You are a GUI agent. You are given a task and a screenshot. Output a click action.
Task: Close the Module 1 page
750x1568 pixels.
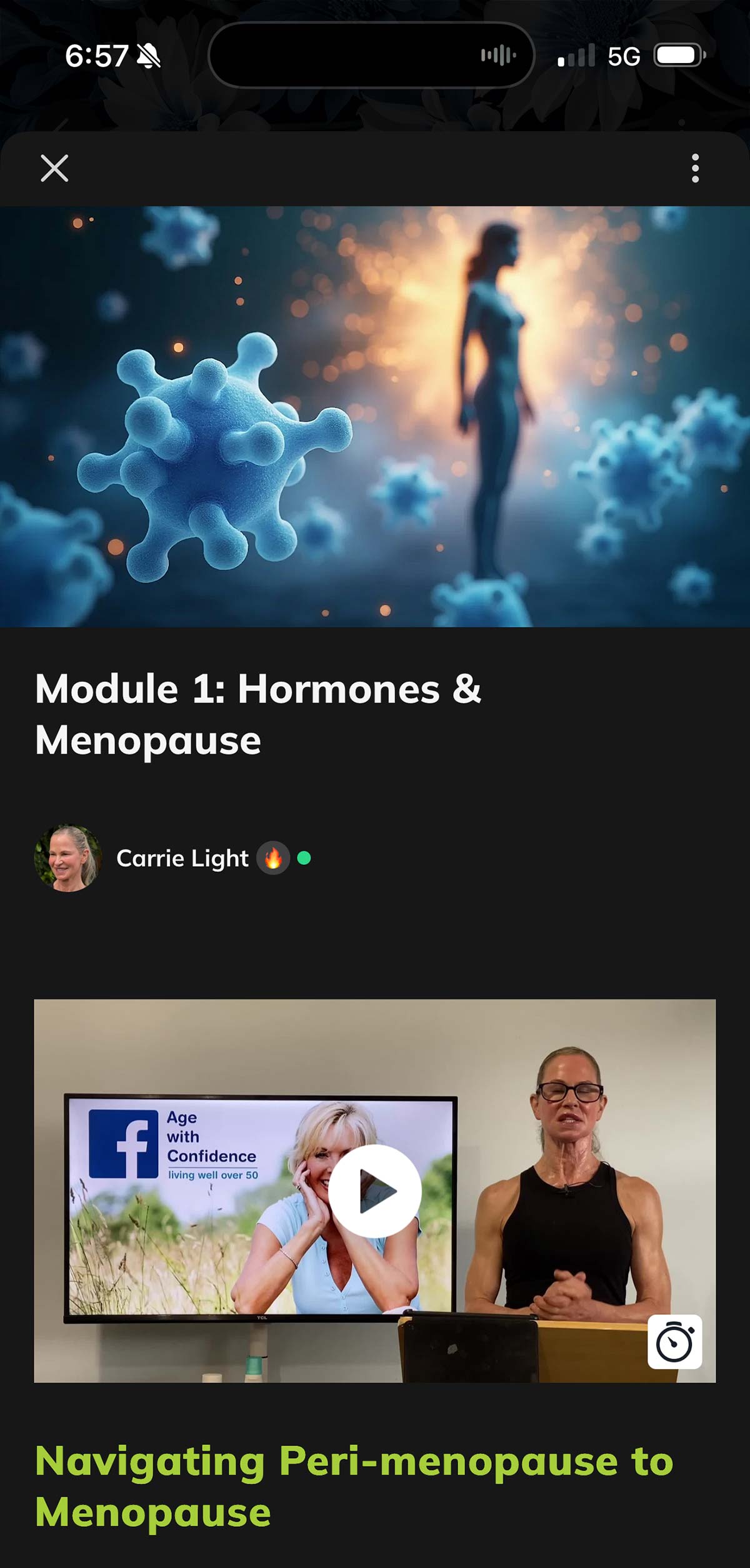pyautogui.click(x=54, y=168)
